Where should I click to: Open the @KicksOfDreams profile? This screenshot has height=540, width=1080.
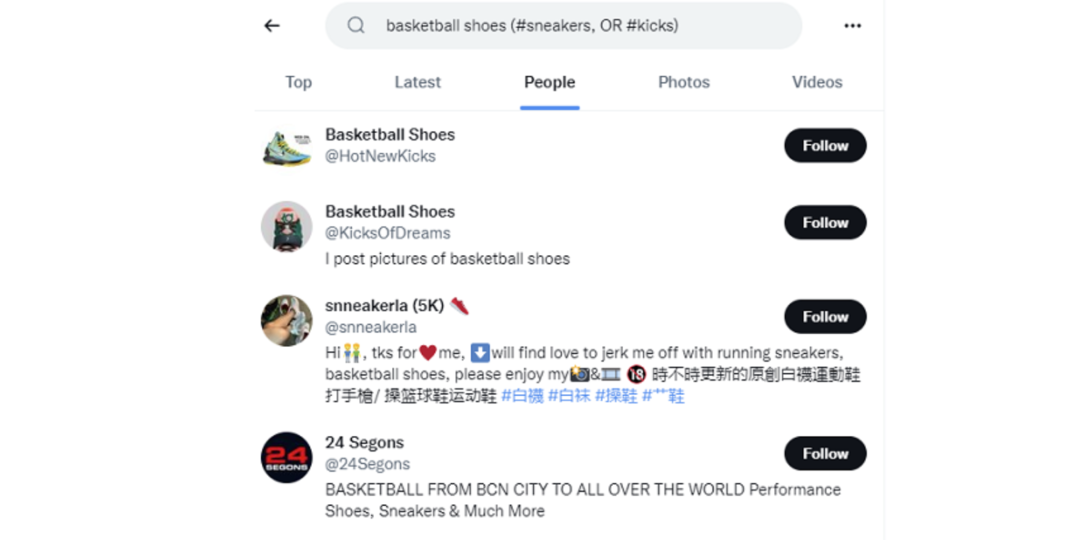click(389, 212)
